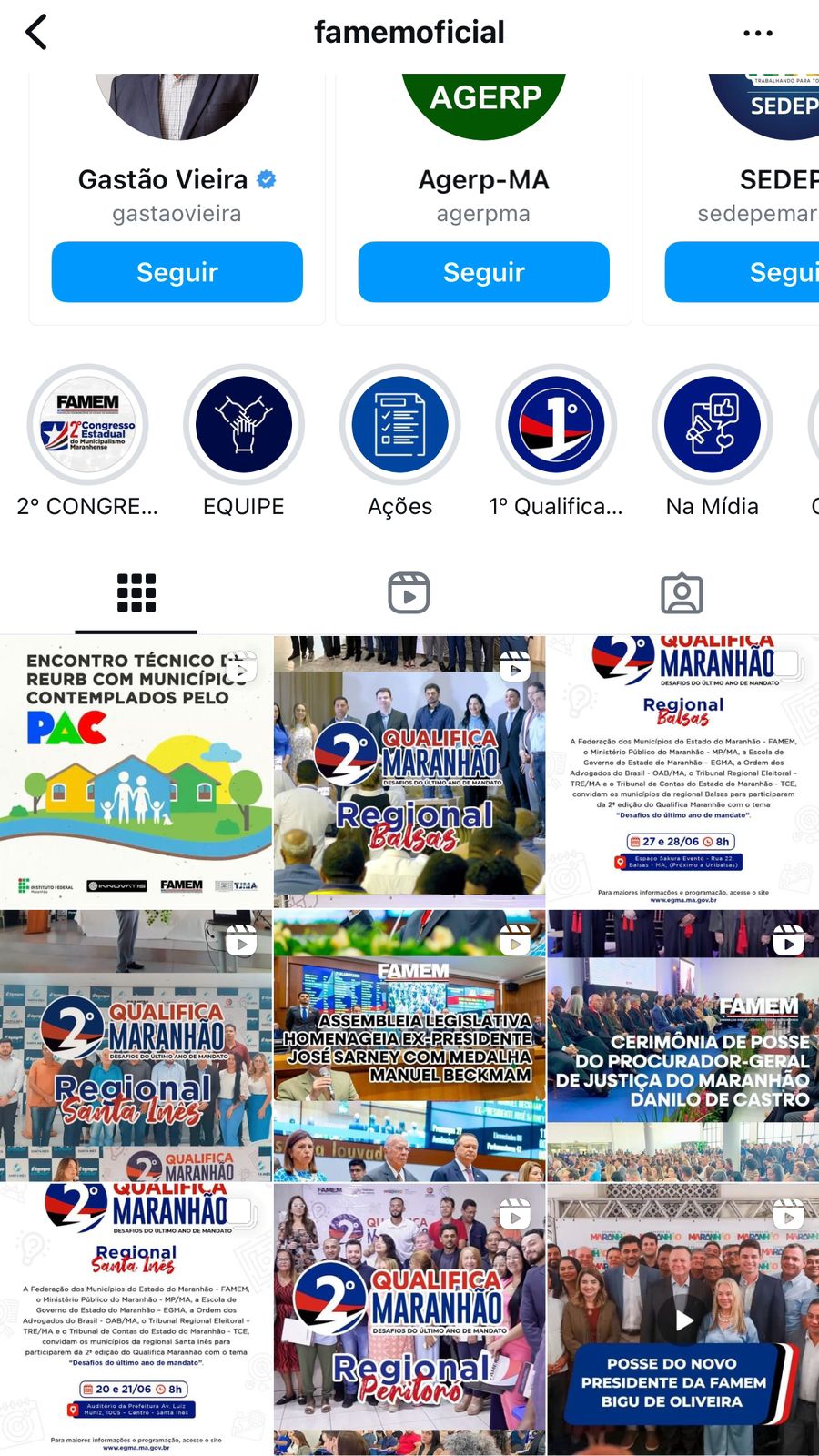Open the Encontro Técnico REURB PAC post
The width and height of the screenshot is (819, 1456).
click(x=136, y=772)
